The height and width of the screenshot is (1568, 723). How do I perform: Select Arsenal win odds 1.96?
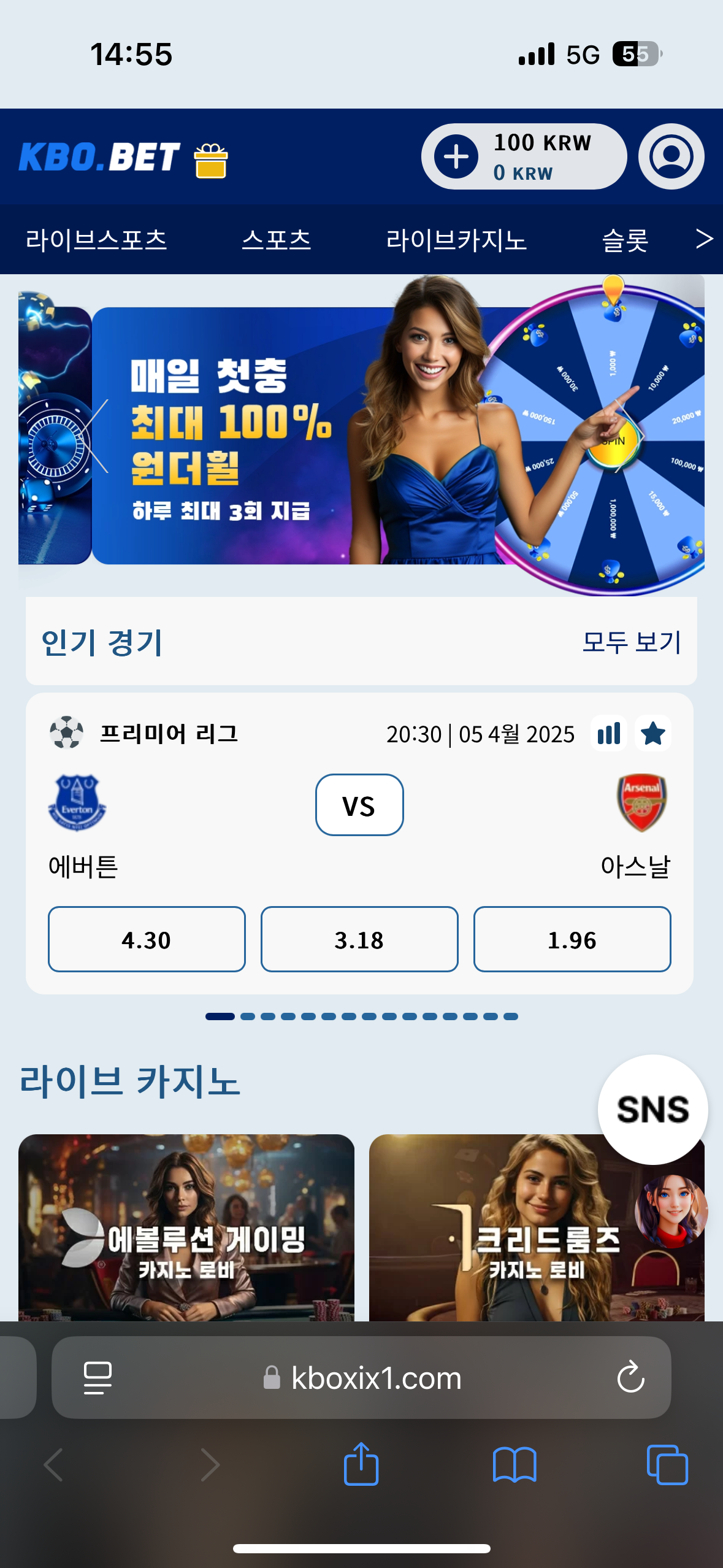coord(572,939)
